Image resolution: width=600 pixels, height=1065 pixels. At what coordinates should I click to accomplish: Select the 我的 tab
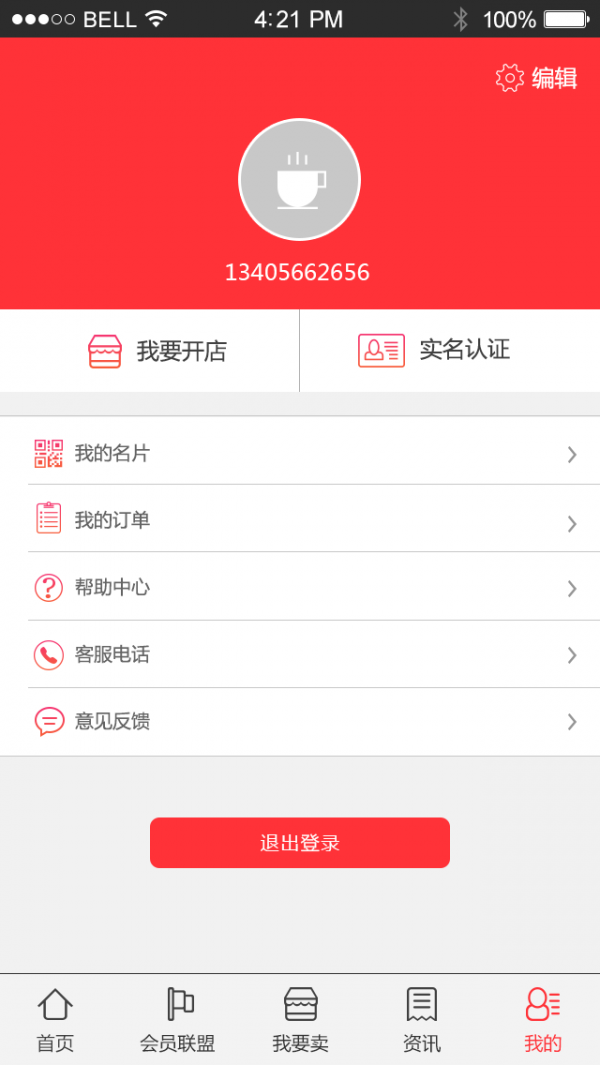pos(543,1019)
